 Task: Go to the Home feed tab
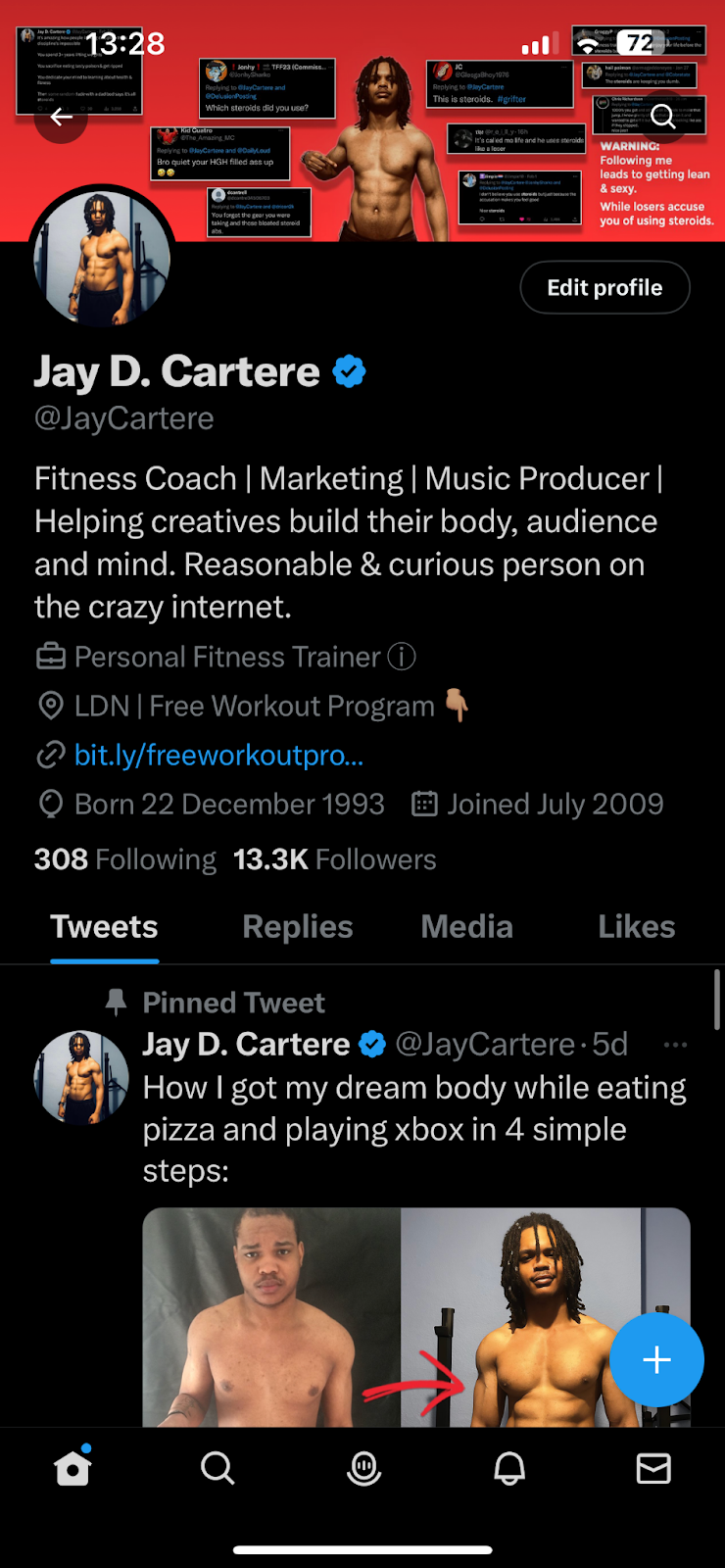(x=72, y=1468)
